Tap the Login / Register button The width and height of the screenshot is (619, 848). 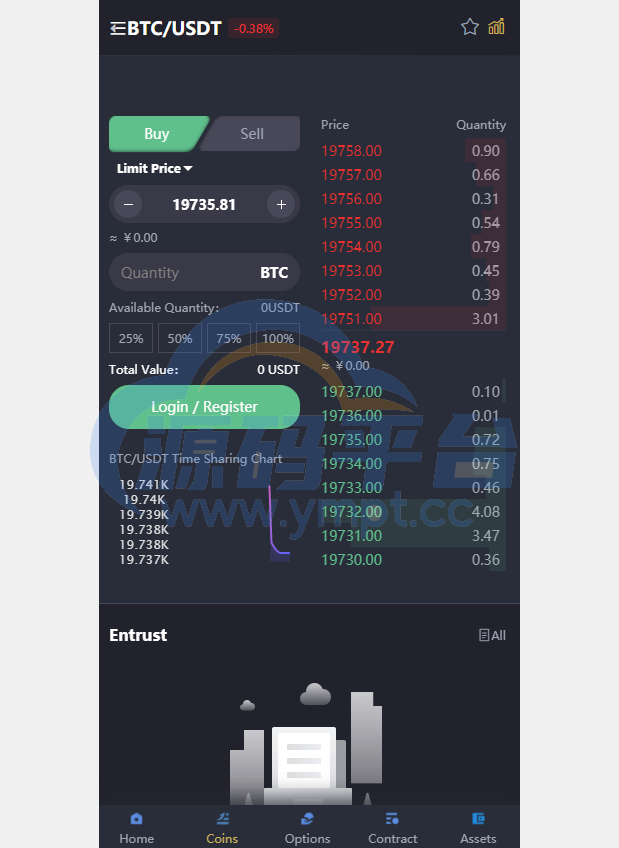(x=204, y=407)
